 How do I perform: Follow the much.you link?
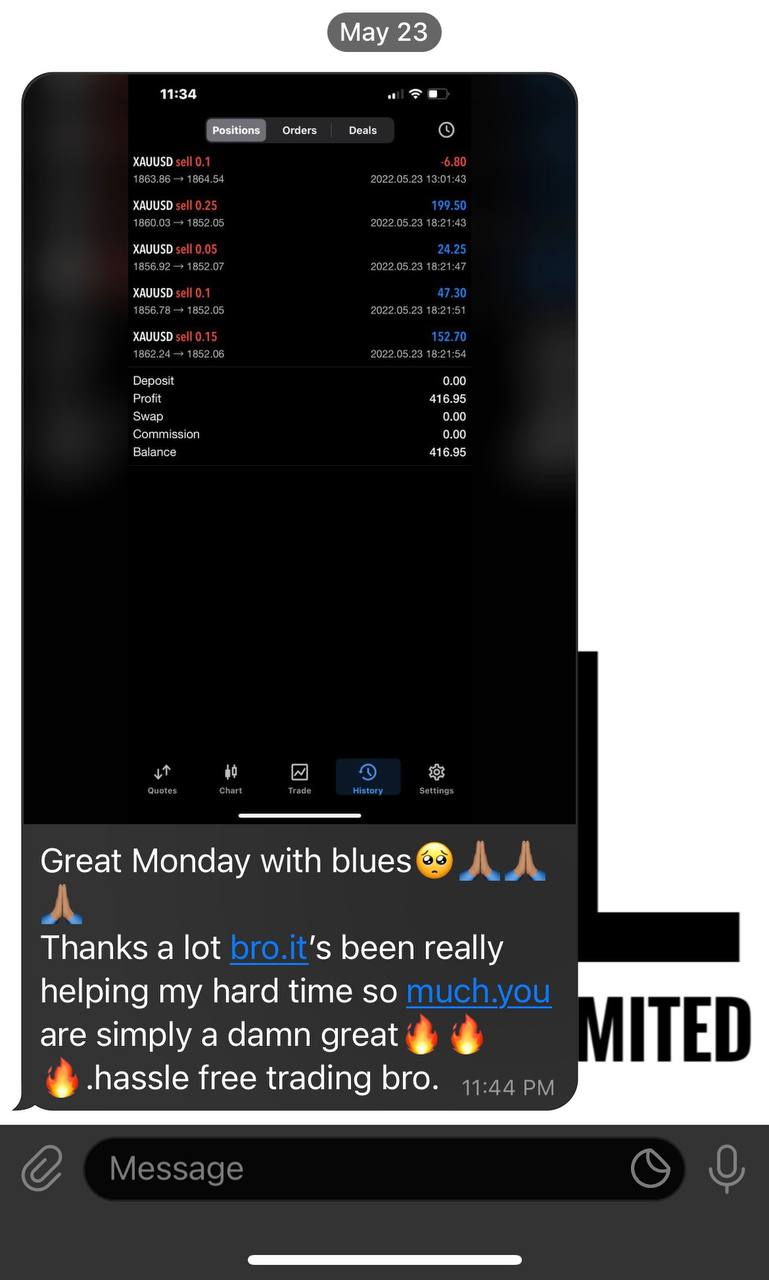tap(478, 991)
